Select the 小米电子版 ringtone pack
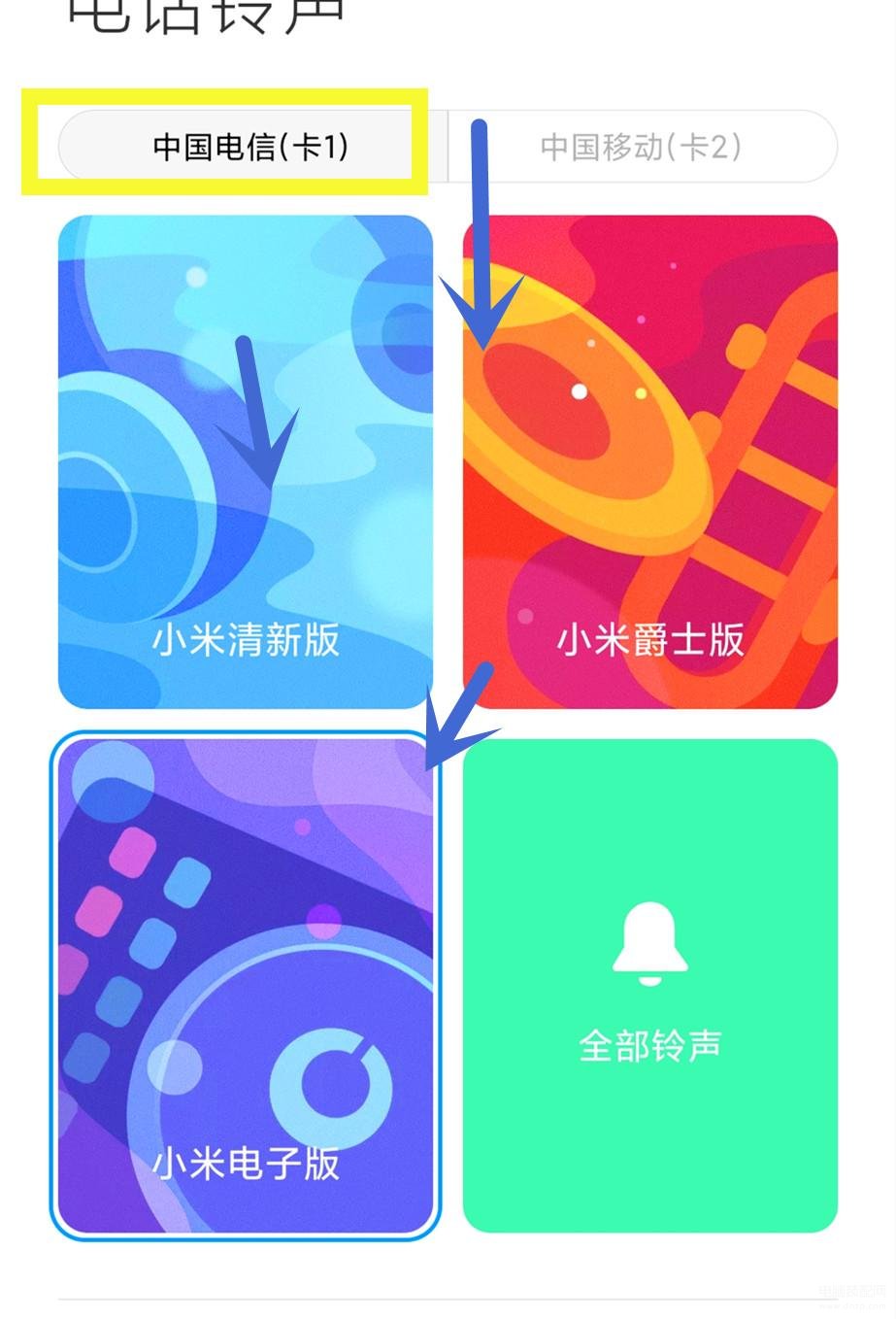 tap(245, 985)
